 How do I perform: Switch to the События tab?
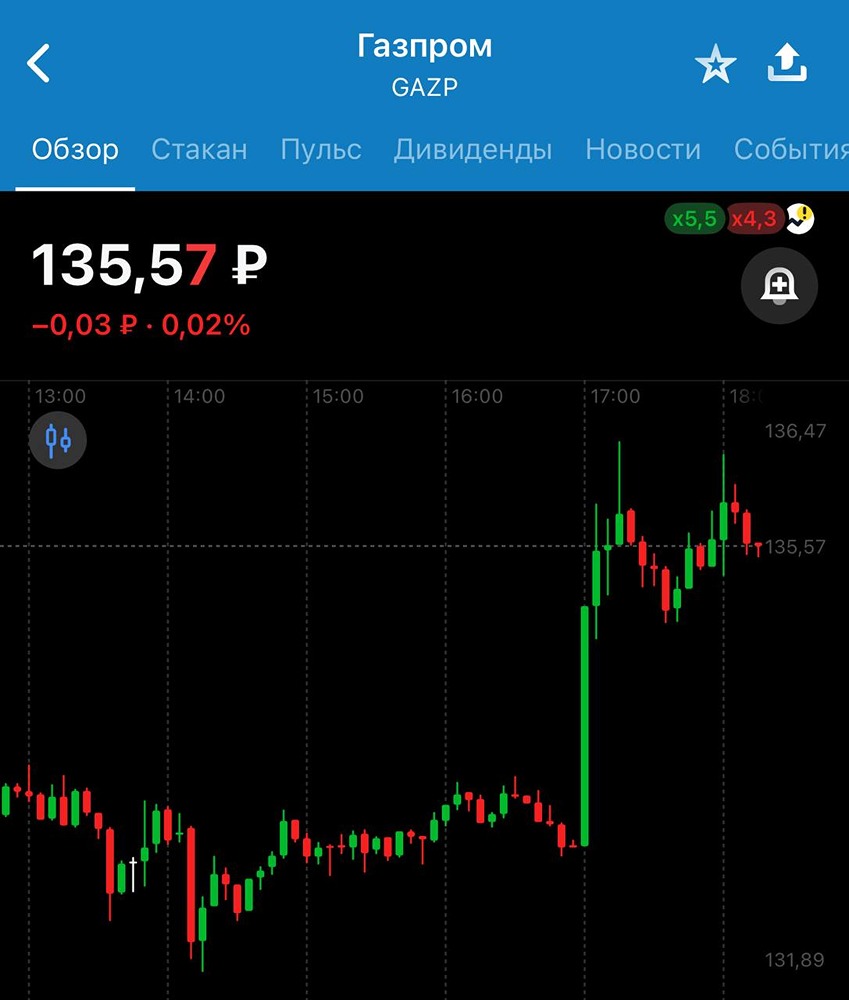point(790,150)
